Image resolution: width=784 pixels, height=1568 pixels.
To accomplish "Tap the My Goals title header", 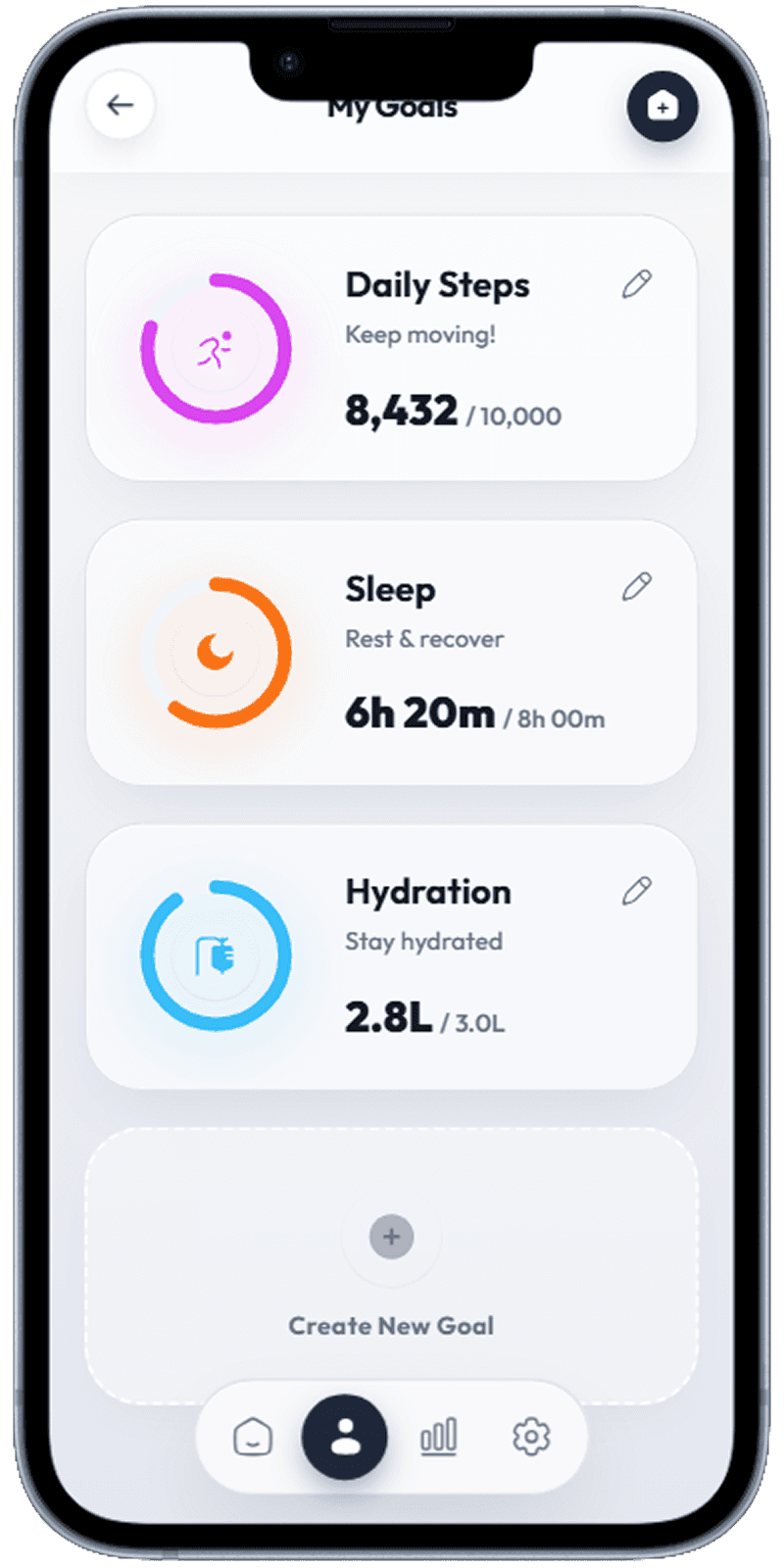I will point(391,108).
